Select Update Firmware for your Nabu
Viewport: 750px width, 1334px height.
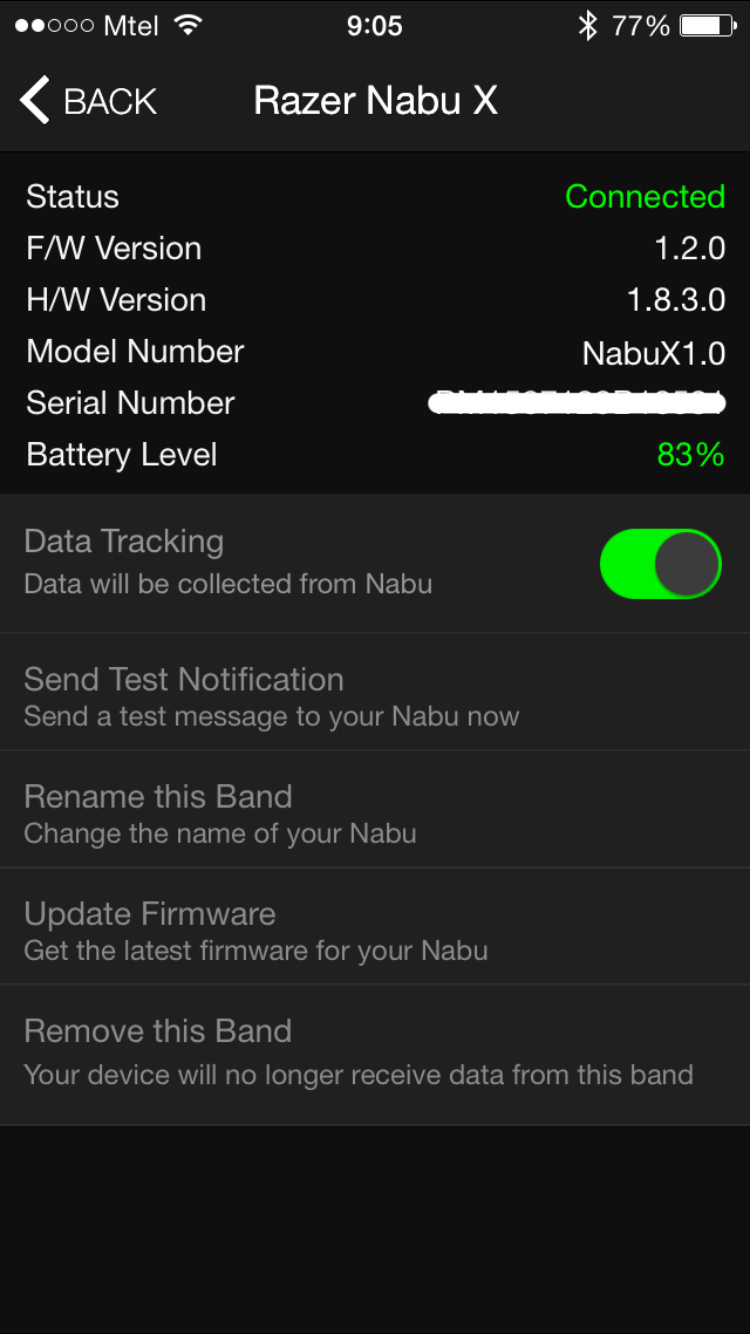(x=256, y=930)
